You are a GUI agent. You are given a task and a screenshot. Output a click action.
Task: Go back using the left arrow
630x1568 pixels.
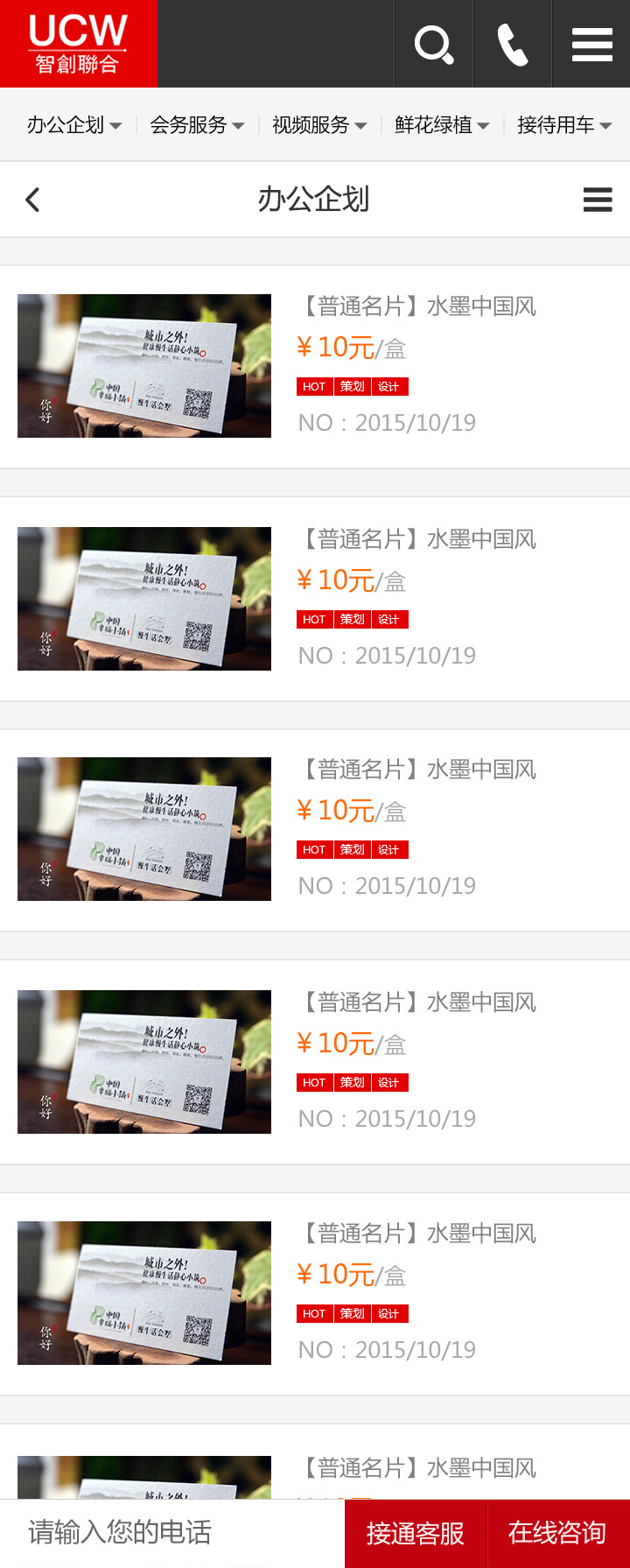click(x=33, y=200)
